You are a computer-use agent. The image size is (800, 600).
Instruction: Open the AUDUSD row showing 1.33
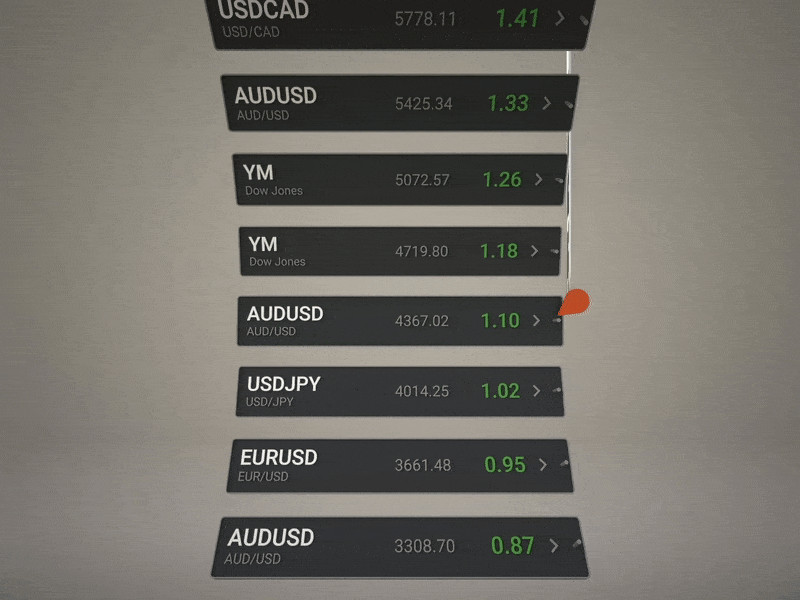click(x=400, y=104)
